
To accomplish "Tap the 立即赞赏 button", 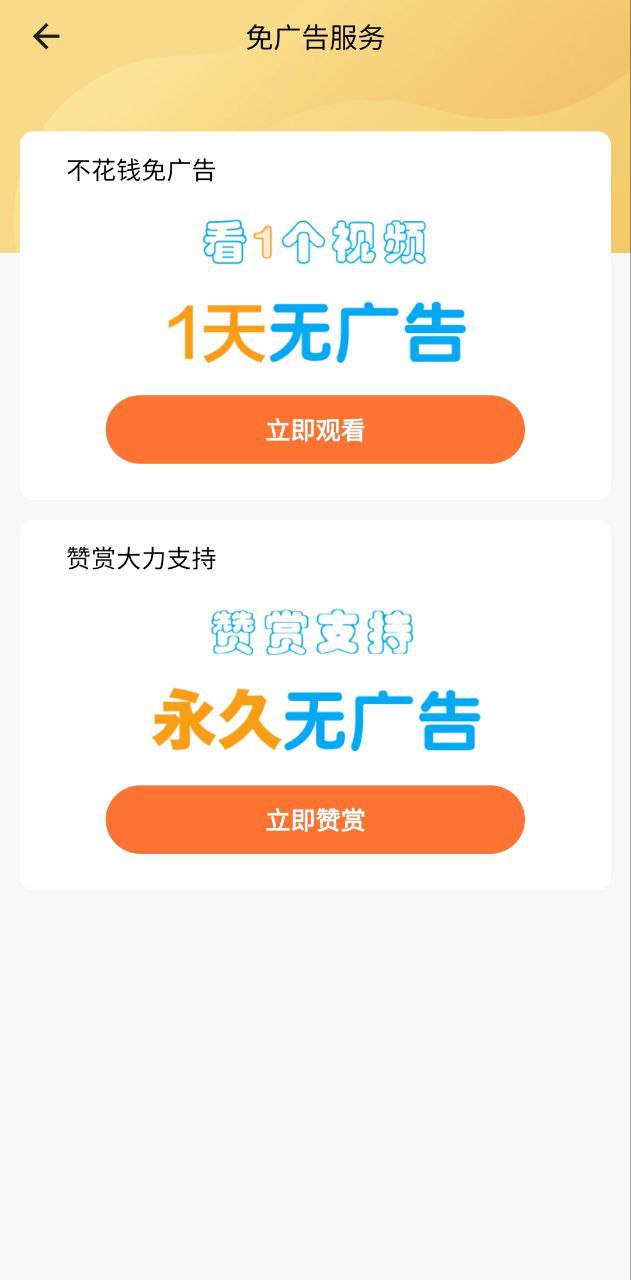I will (315, 820).
